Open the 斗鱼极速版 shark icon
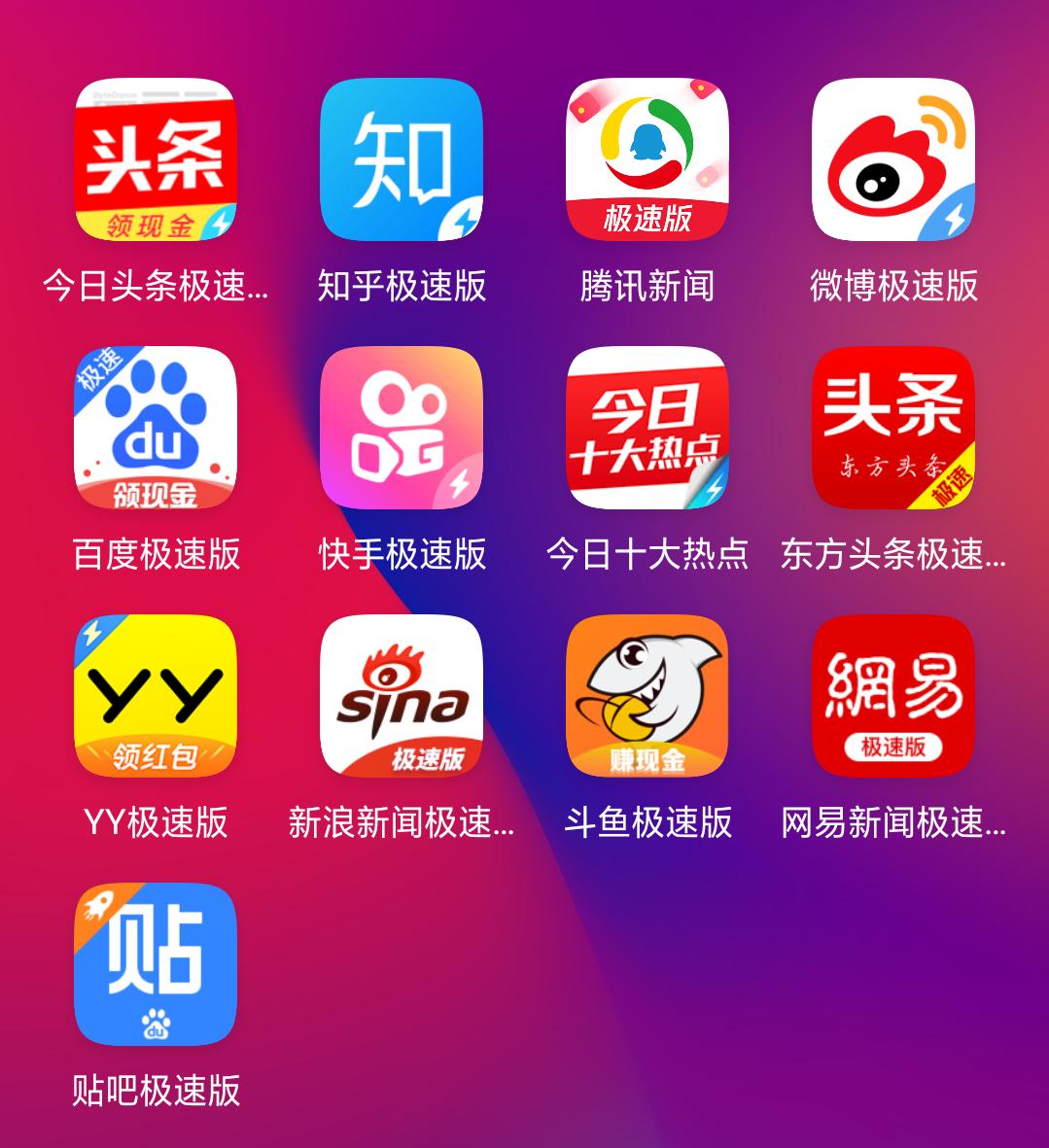1049x1148 pixels. click(645, 698)
